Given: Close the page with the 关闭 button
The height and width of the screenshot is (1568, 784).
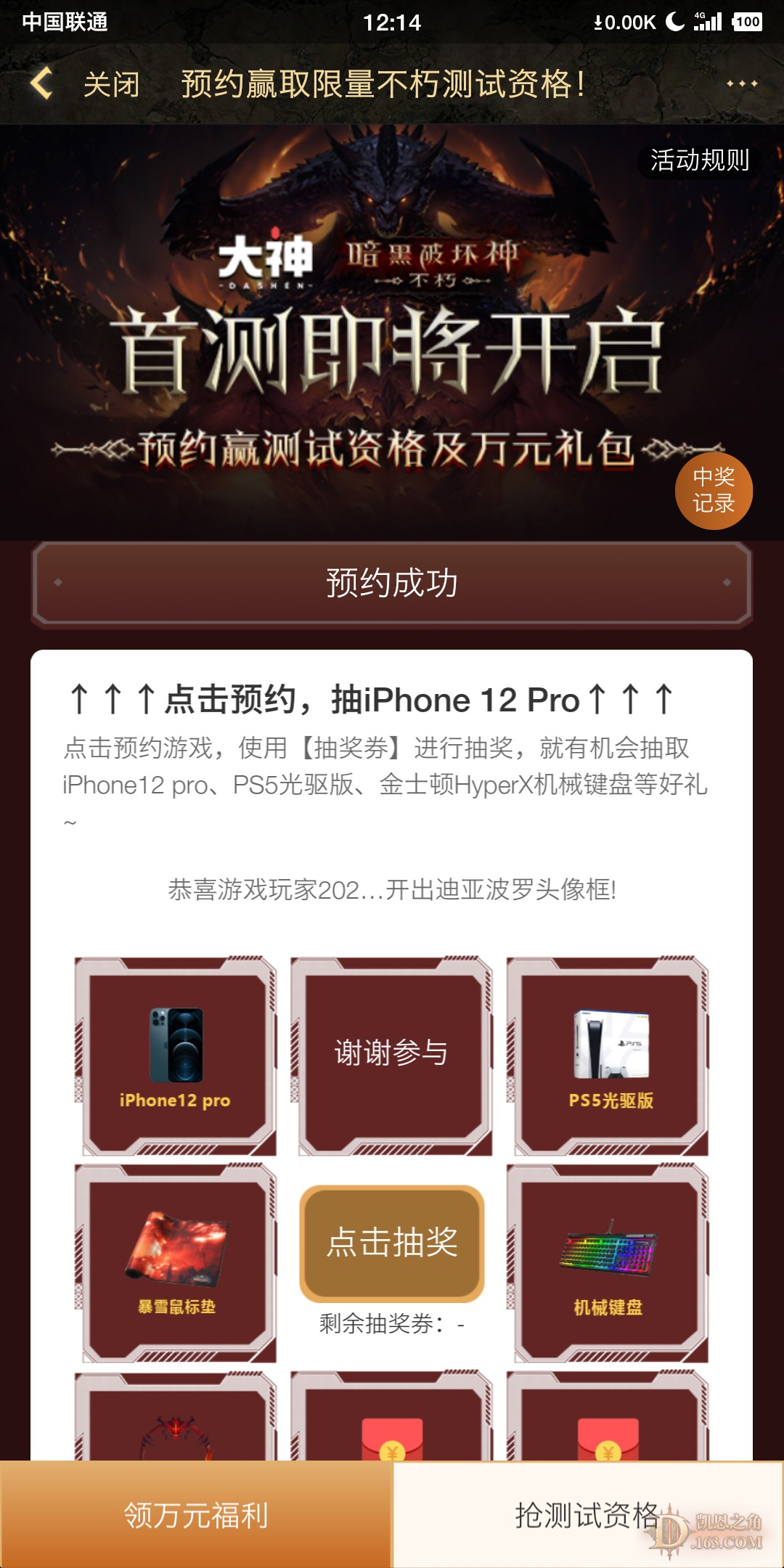Looking at the screenshot, I should [111, 85].
